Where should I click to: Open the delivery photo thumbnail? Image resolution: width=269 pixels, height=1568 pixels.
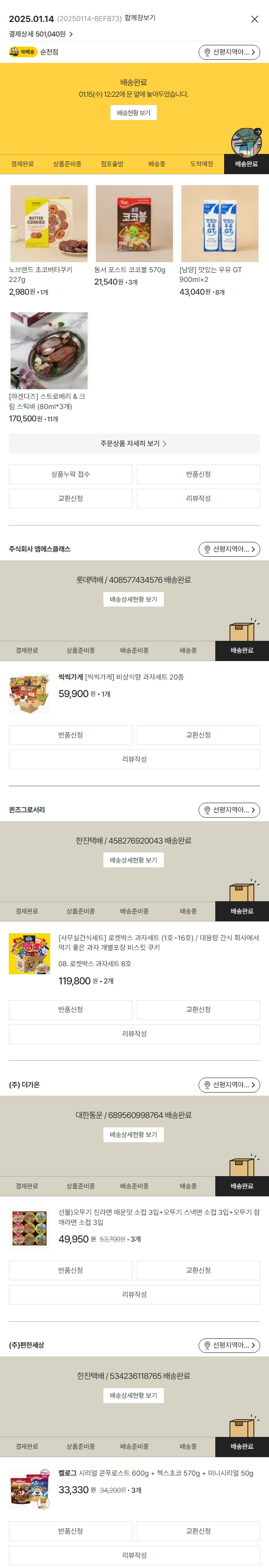(x=247, y=143)
